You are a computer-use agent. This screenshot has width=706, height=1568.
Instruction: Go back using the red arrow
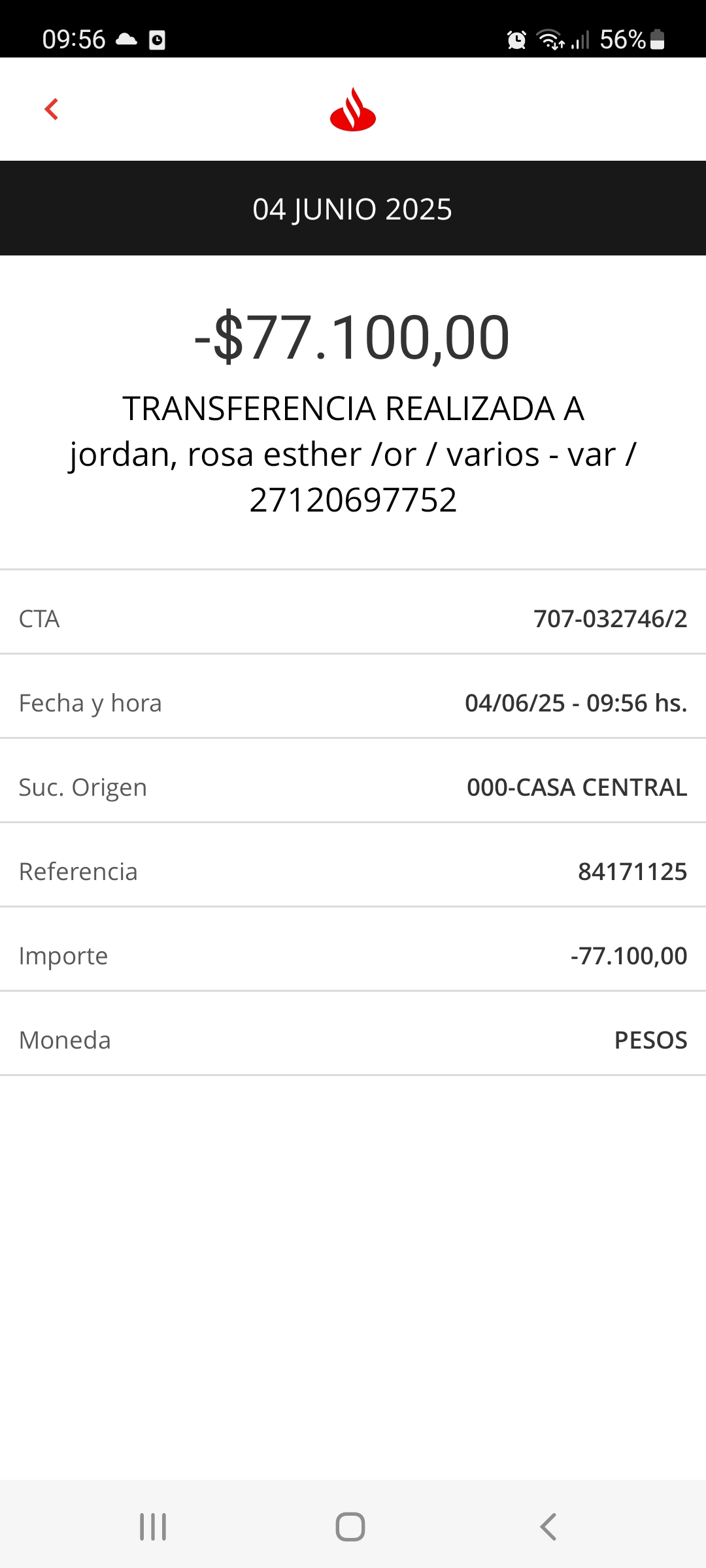click(52, 109)
